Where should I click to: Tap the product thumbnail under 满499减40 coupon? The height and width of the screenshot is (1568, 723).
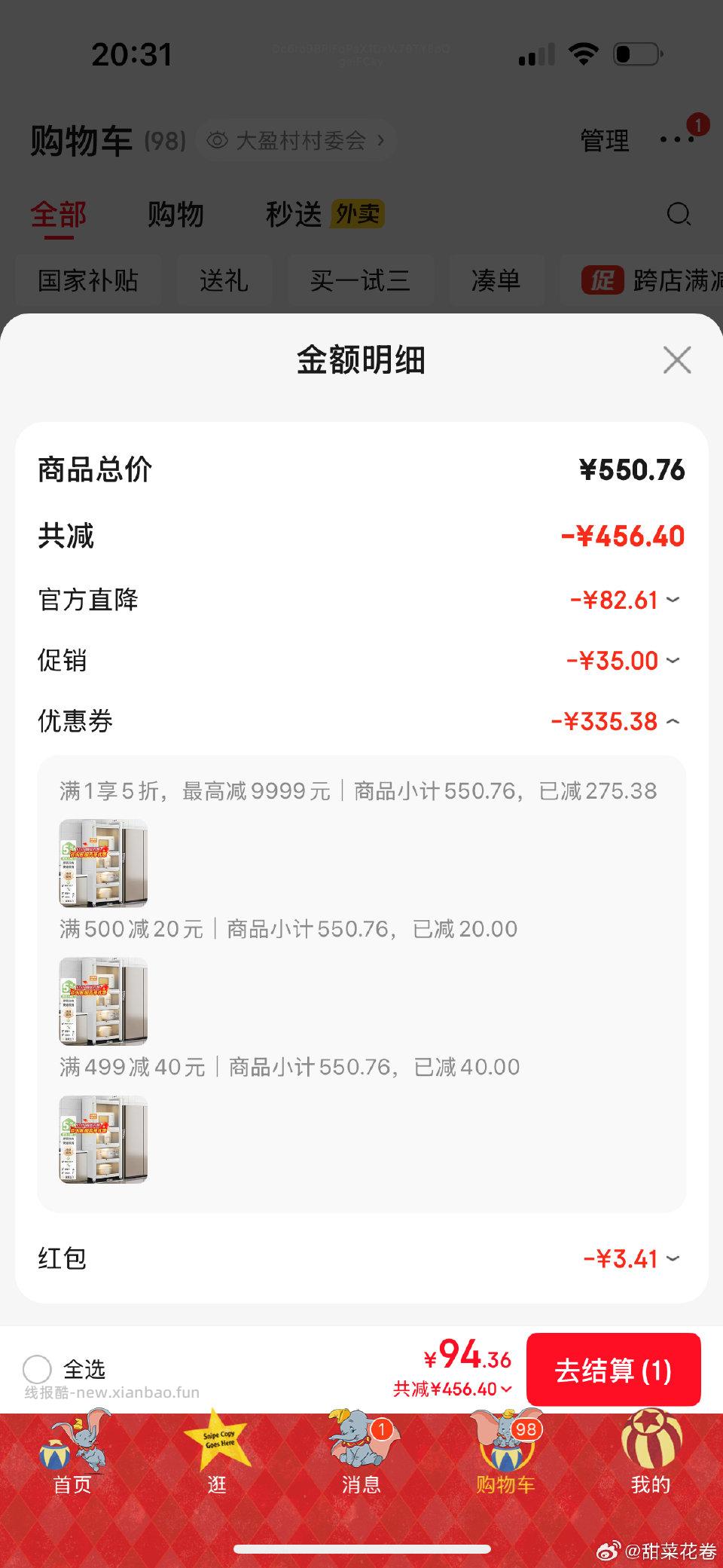coord(103,1140)
